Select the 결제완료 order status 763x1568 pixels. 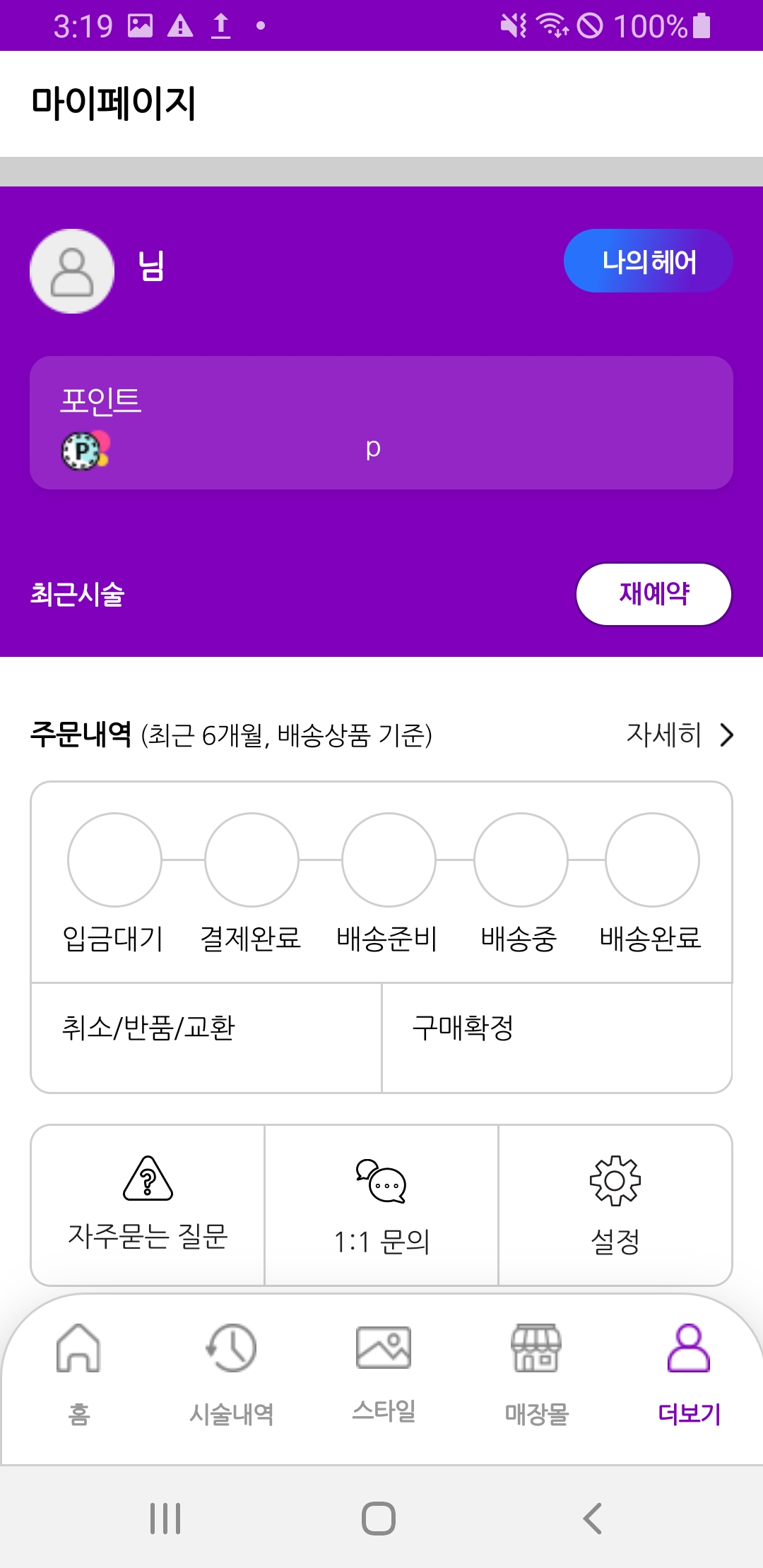pyautogui.click(x=251, y=883)
